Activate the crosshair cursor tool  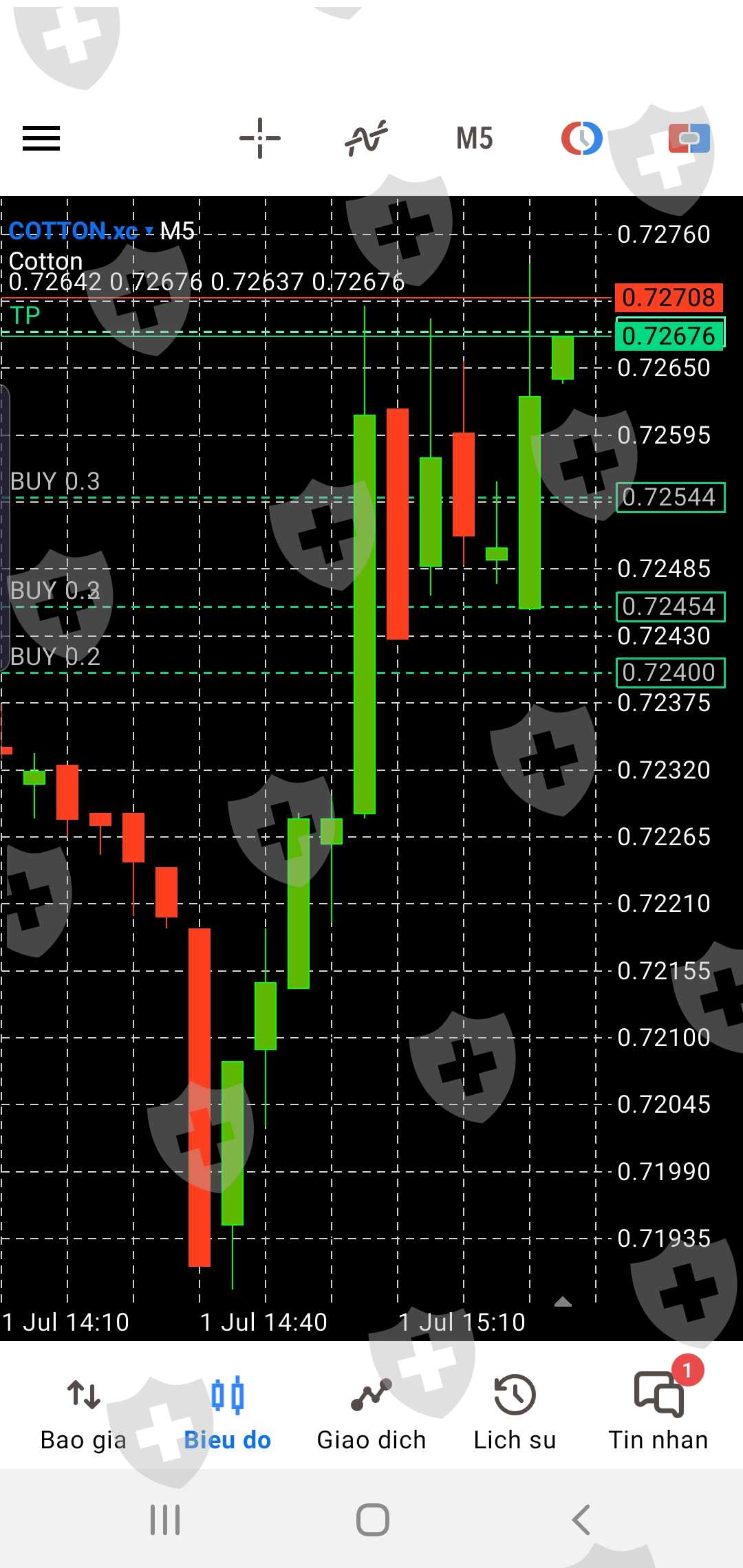coord(260,138)
